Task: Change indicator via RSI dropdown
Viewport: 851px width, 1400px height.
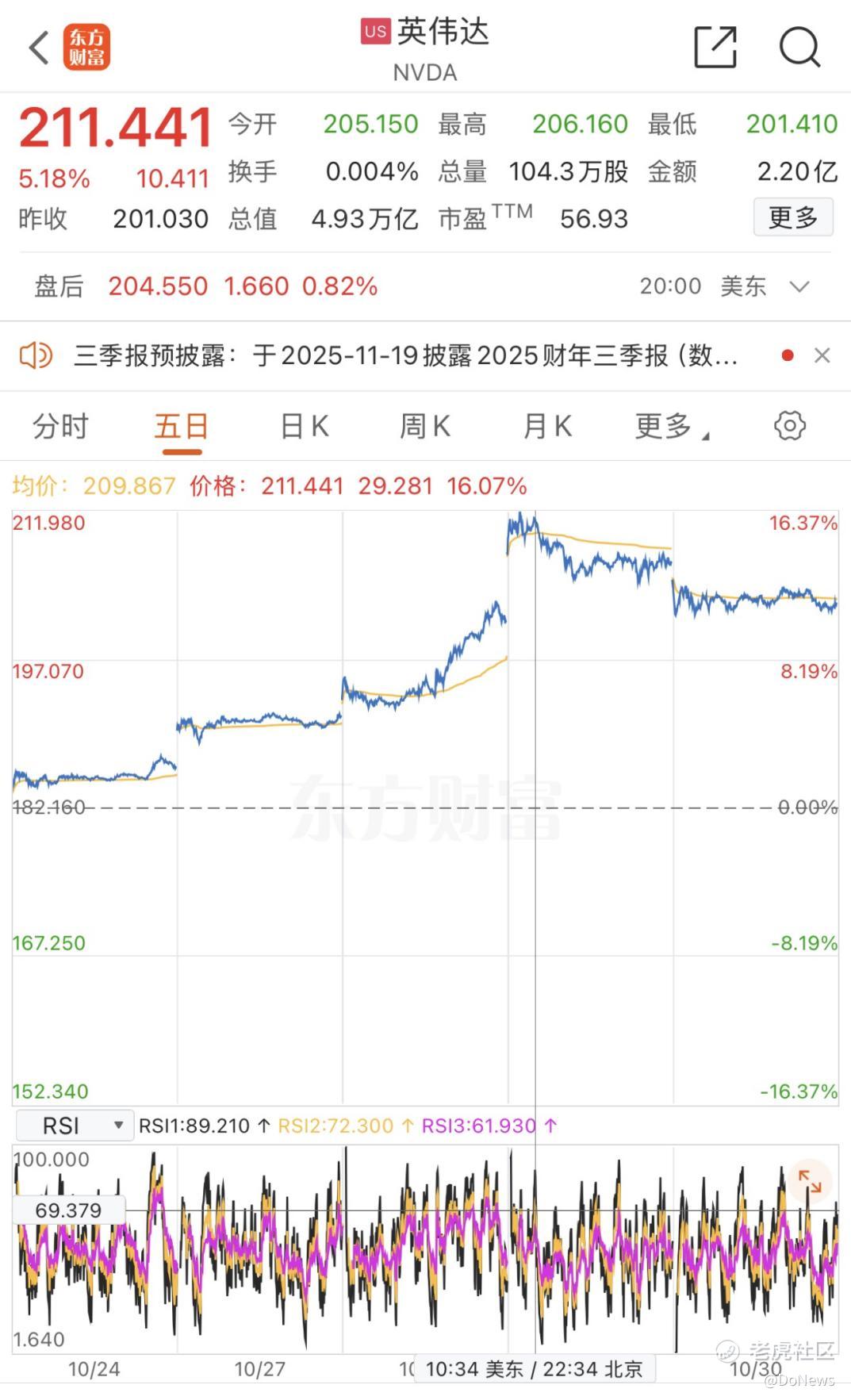Action: click(x=75, y=1126)
